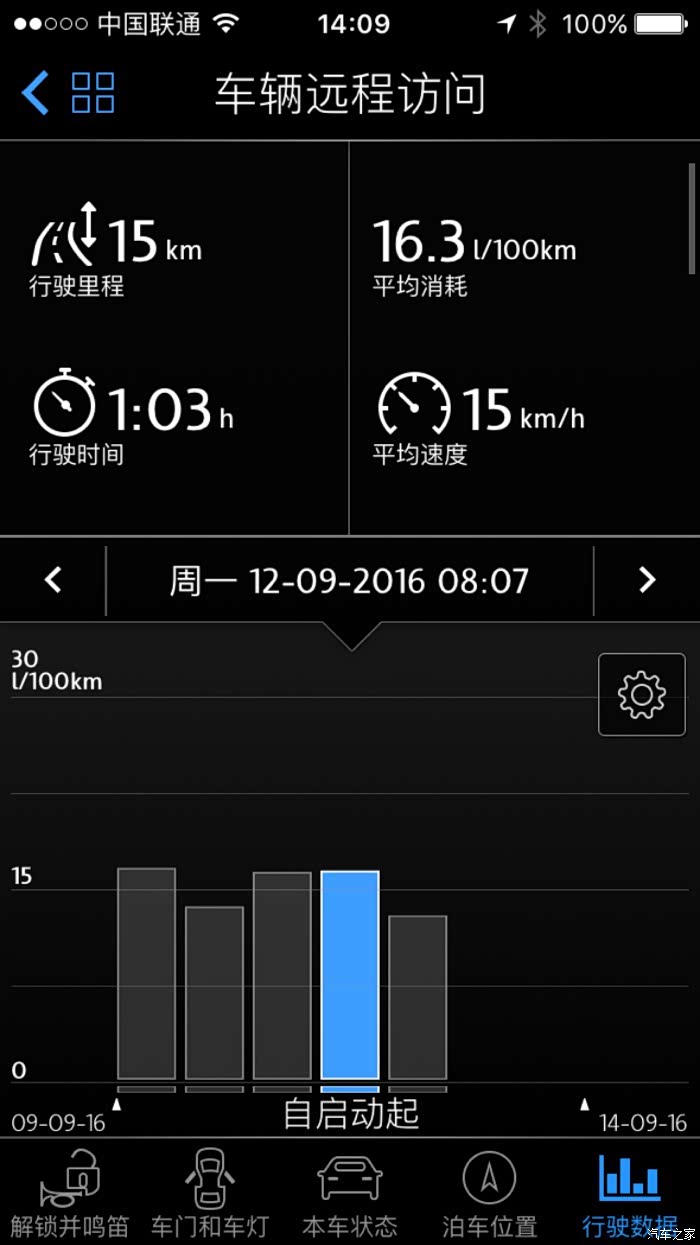Select the first gray consumption bar
The image size is (700, 1245).
coord(146,973)
